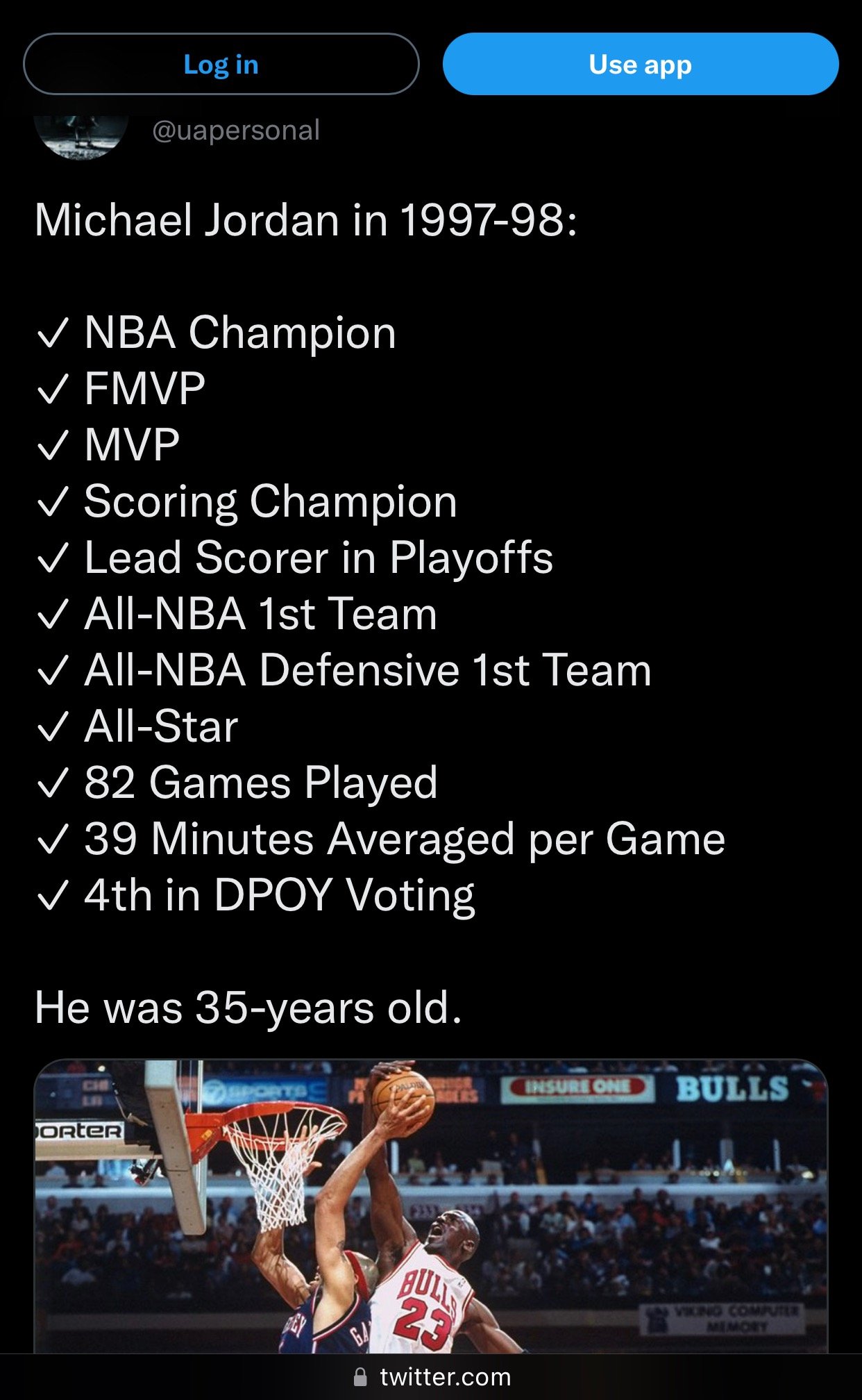The image size is (862, 1400).
Task: Open the @uapersonal profile handle
Action: click(236, 131)
